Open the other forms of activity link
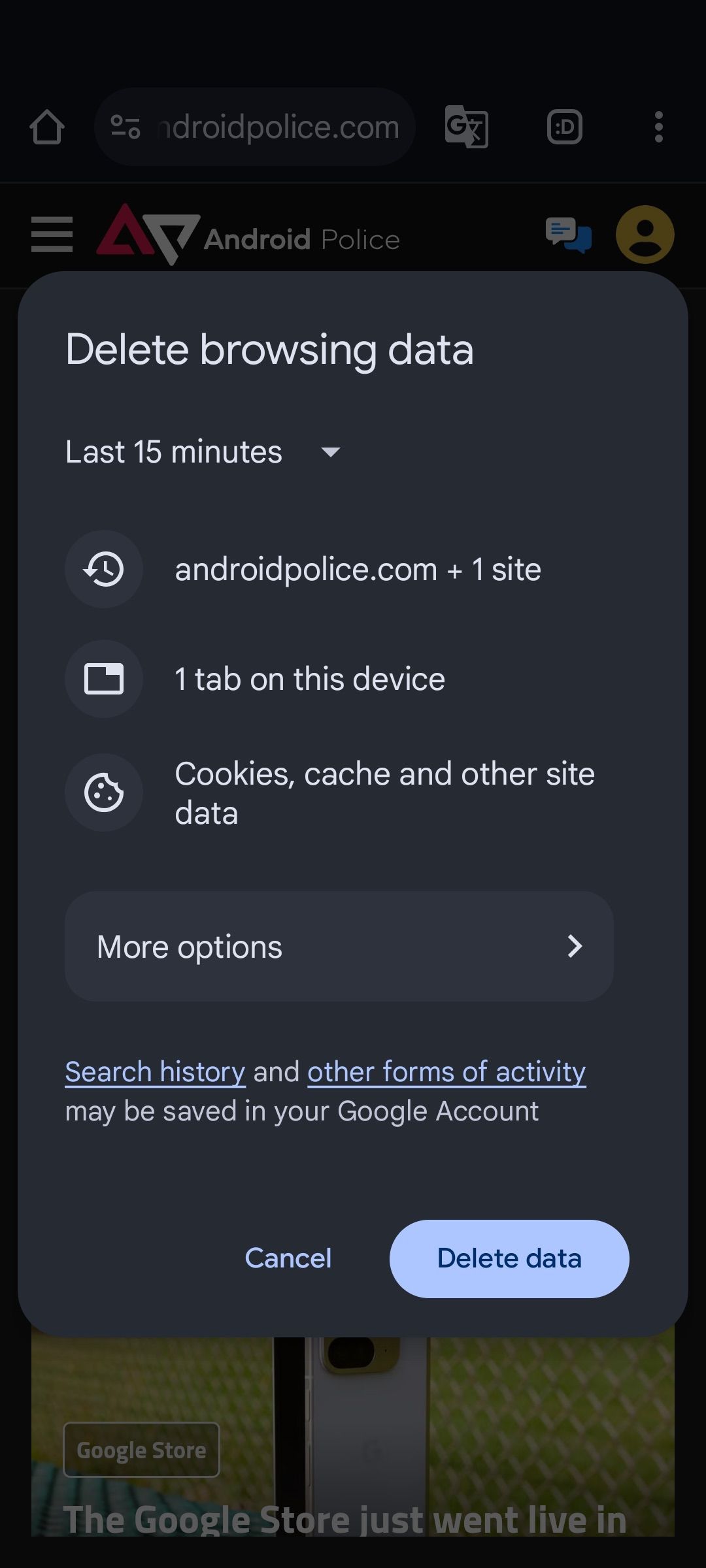 pos(445,1071)
